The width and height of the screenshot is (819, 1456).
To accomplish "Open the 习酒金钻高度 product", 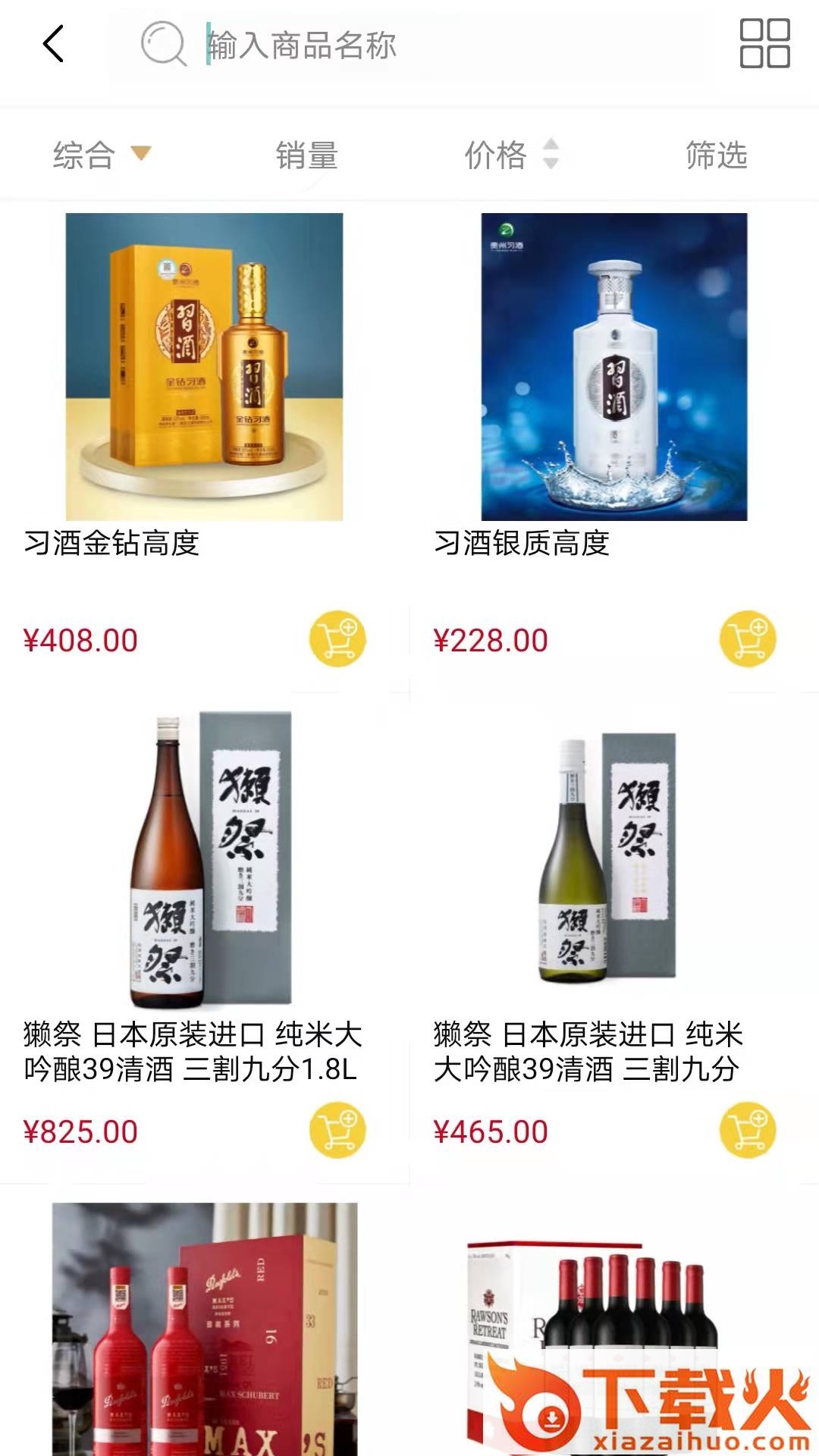I will pos(203,367).
